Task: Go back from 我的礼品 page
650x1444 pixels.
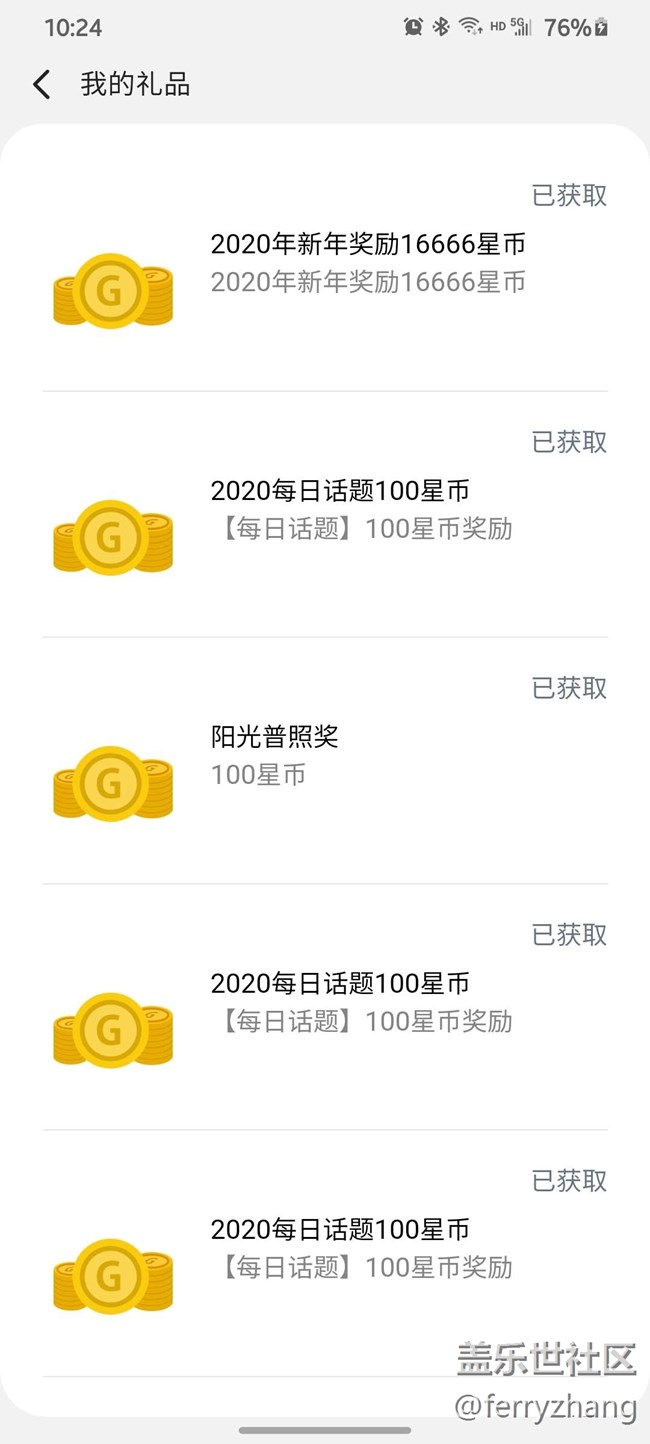Action: (x=41, y=85)
